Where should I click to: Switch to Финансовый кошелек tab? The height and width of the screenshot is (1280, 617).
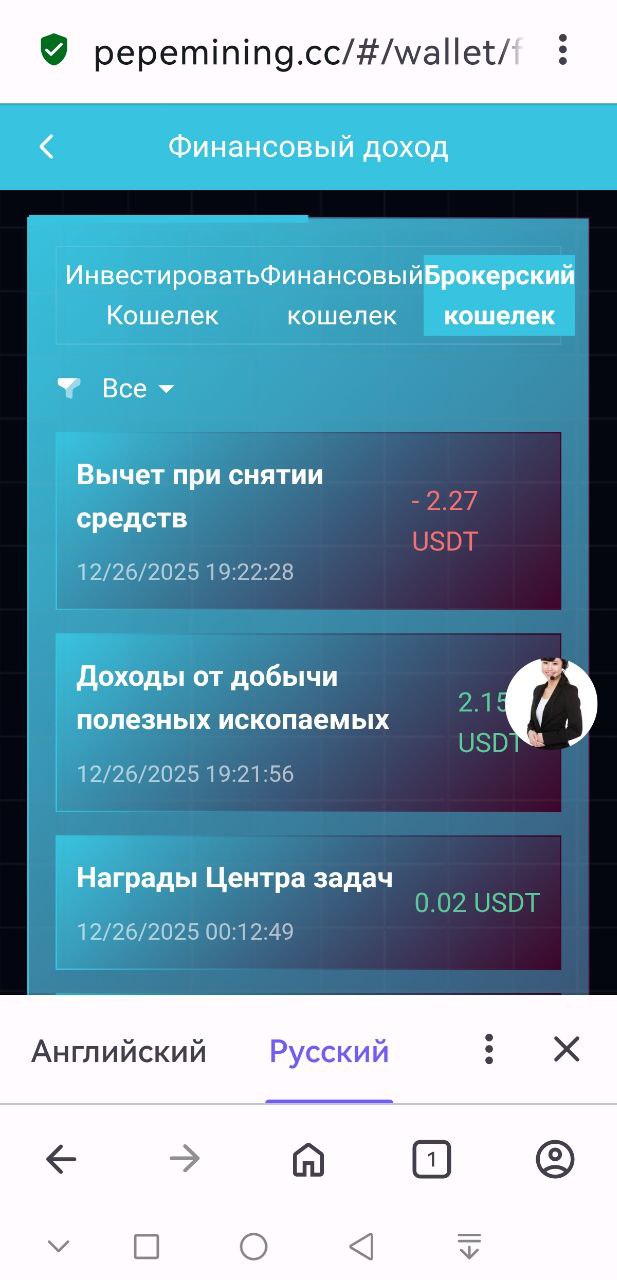pyautogui.click(x=342, y=295)
